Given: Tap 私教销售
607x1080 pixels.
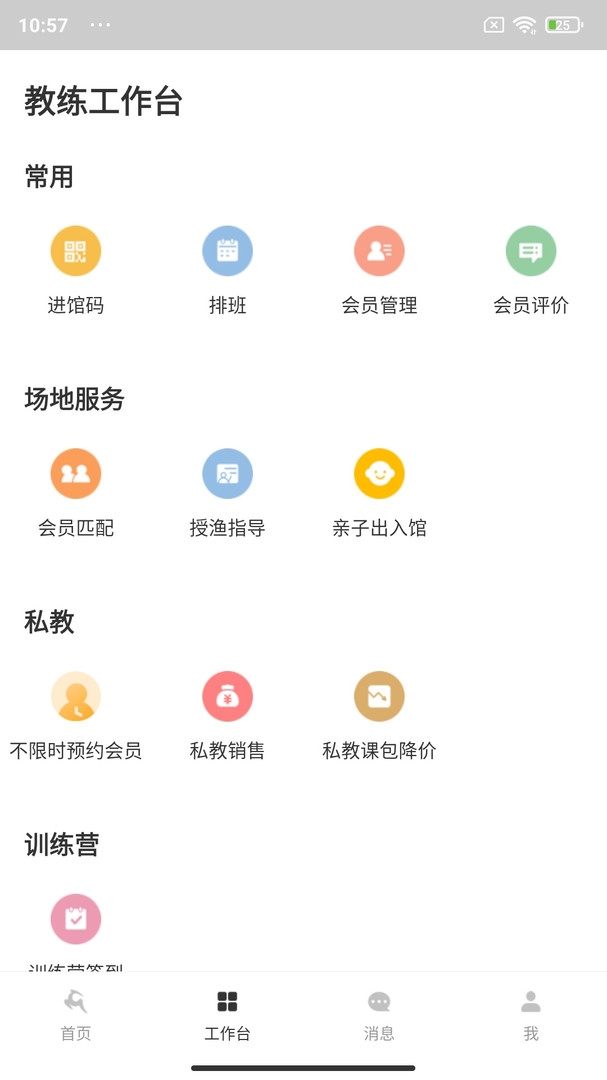Looking at the screenshot, I should point(227,698).
